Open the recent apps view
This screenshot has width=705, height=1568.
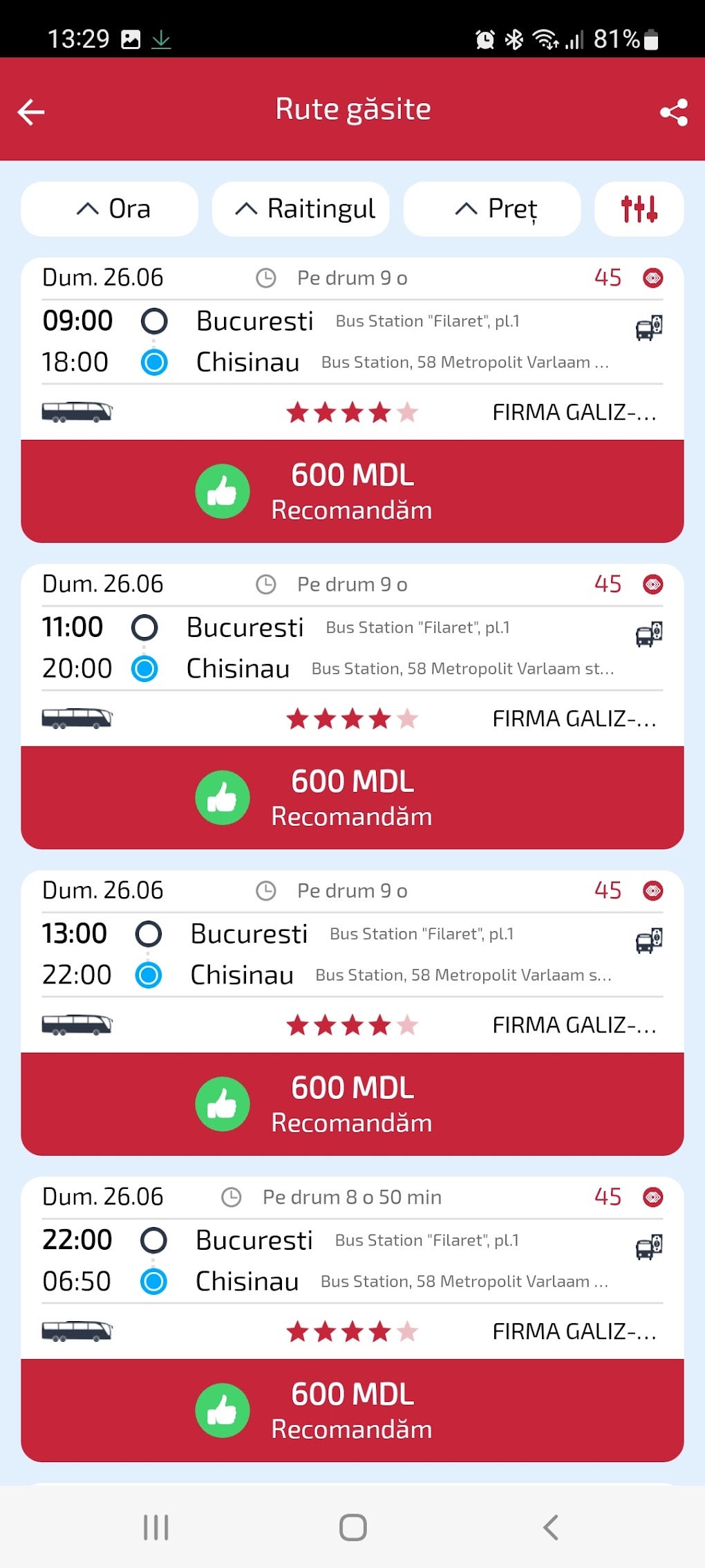(x=156, y=1527)
